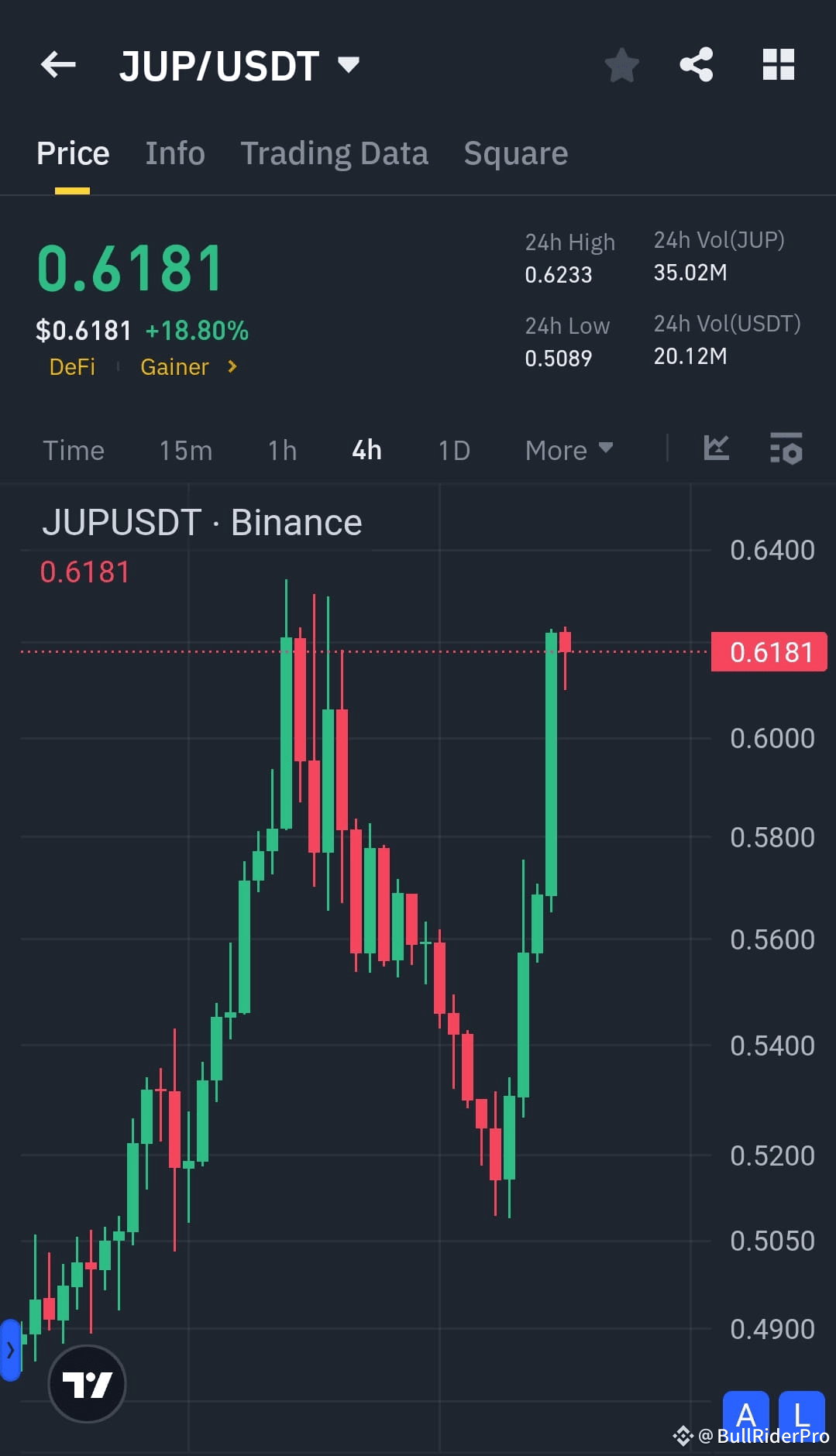Tap the 0.6181 price label on chart axis
The height and width of the screenshot is (1456, 836).
pyautogui.click(x=768, y=651)
